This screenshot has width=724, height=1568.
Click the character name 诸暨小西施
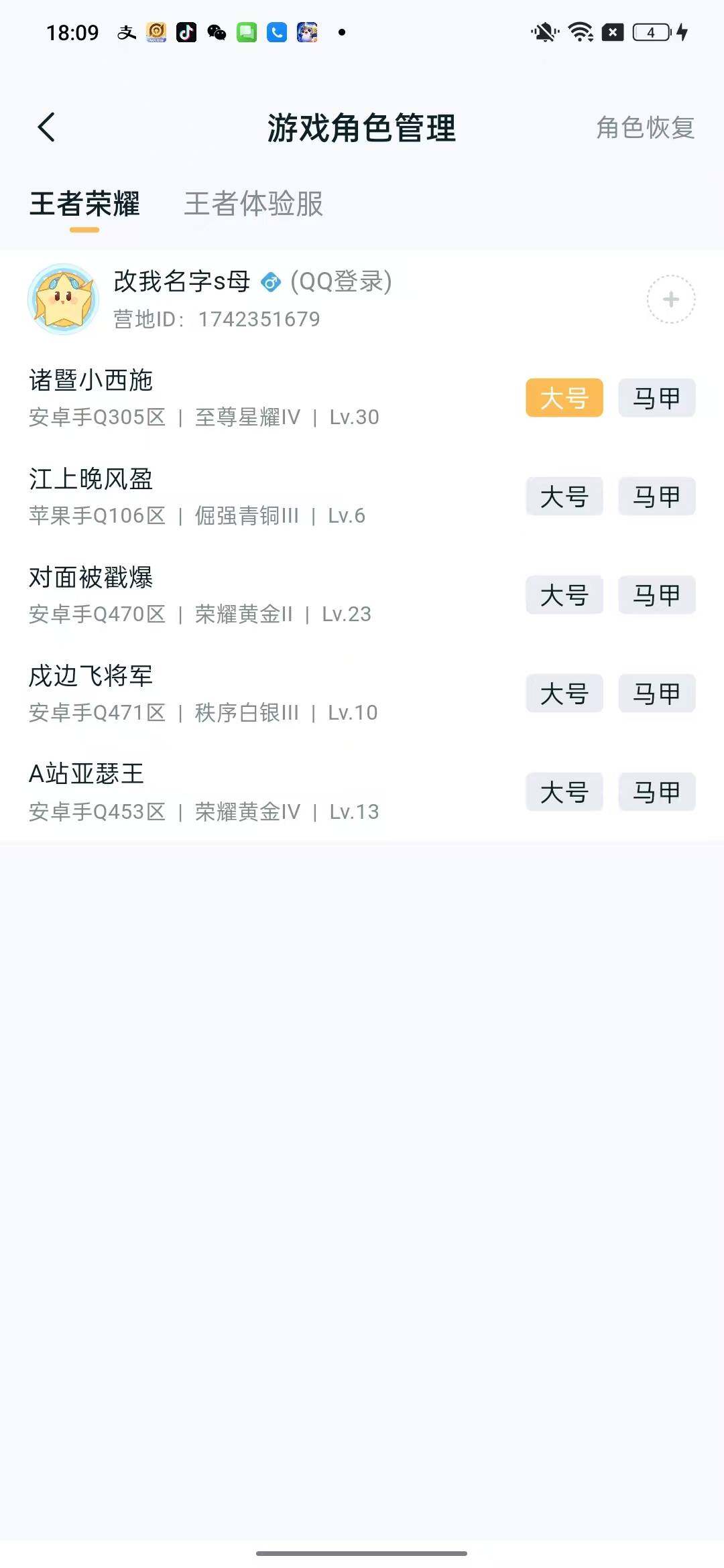92,379
